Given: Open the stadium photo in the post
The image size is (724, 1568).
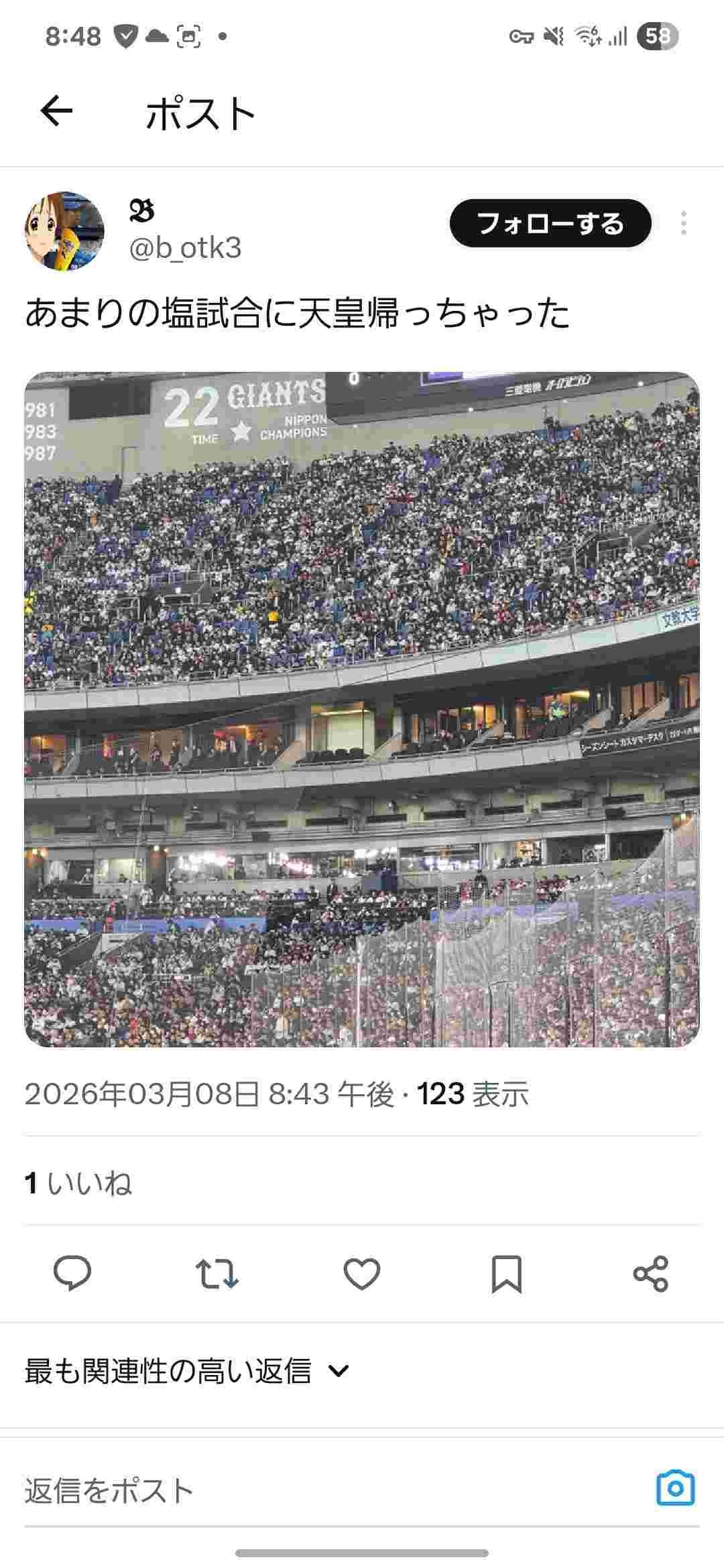Looking at the screenshot, I should tap(362, 709).
